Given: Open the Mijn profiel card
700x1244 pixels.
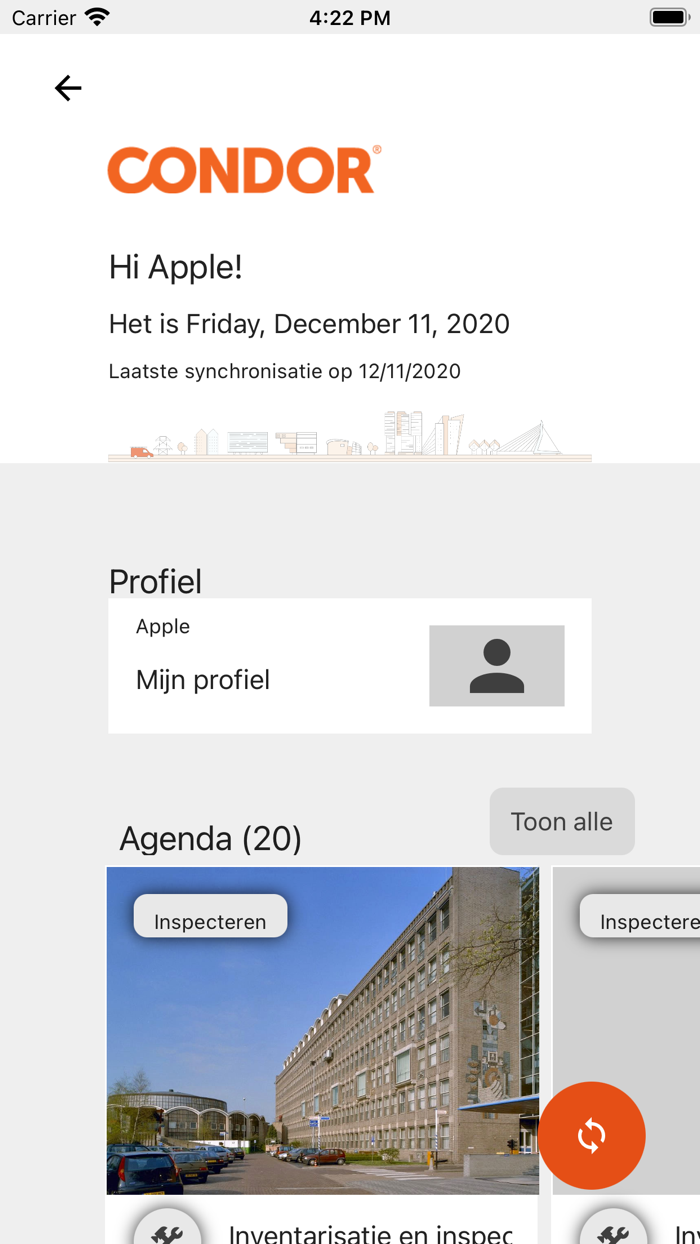Looking at the screenshot, I should [349, 666].
